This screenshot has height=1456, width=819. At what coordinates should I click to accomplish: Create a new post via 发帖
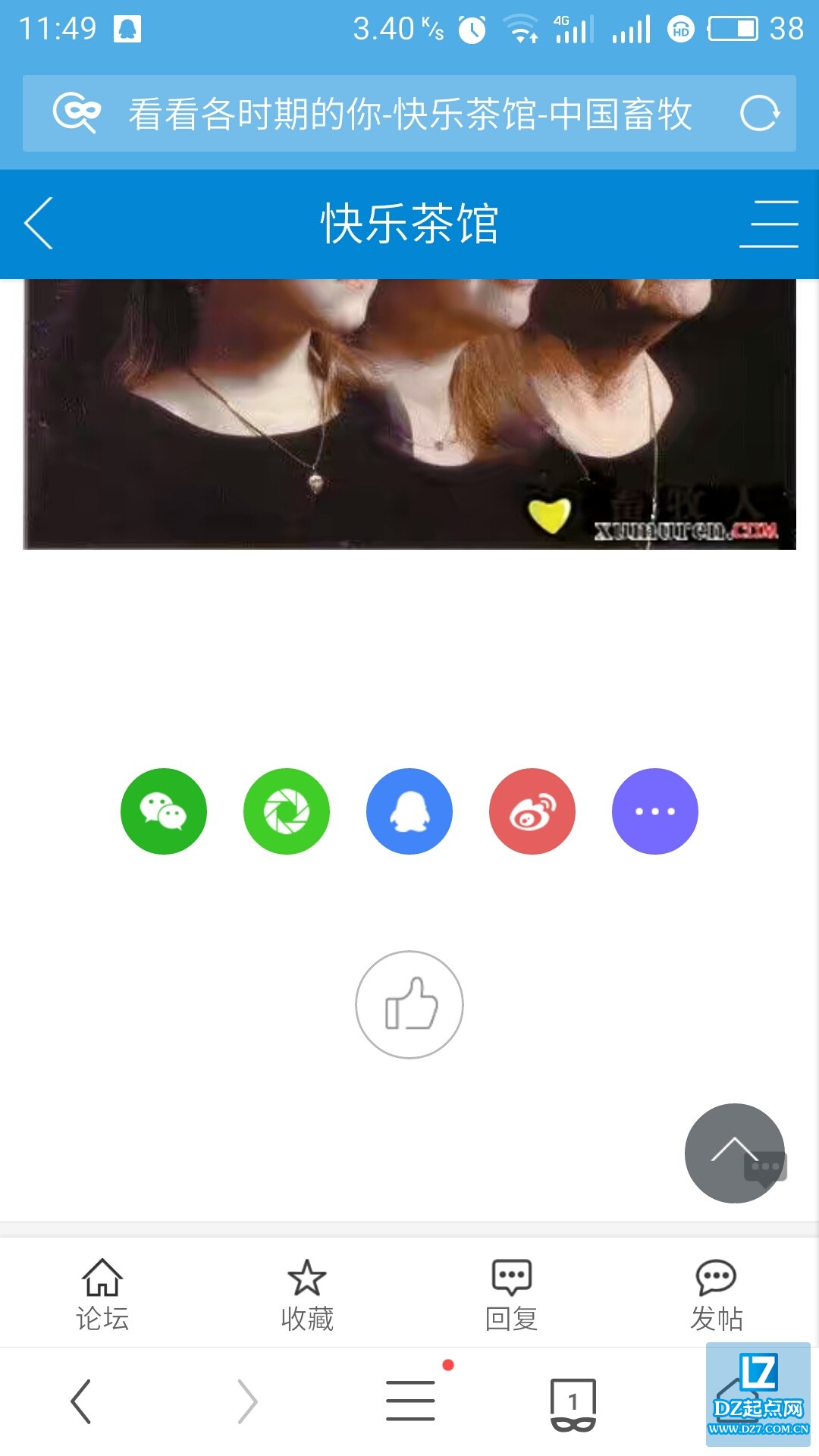pos(717,1294)
